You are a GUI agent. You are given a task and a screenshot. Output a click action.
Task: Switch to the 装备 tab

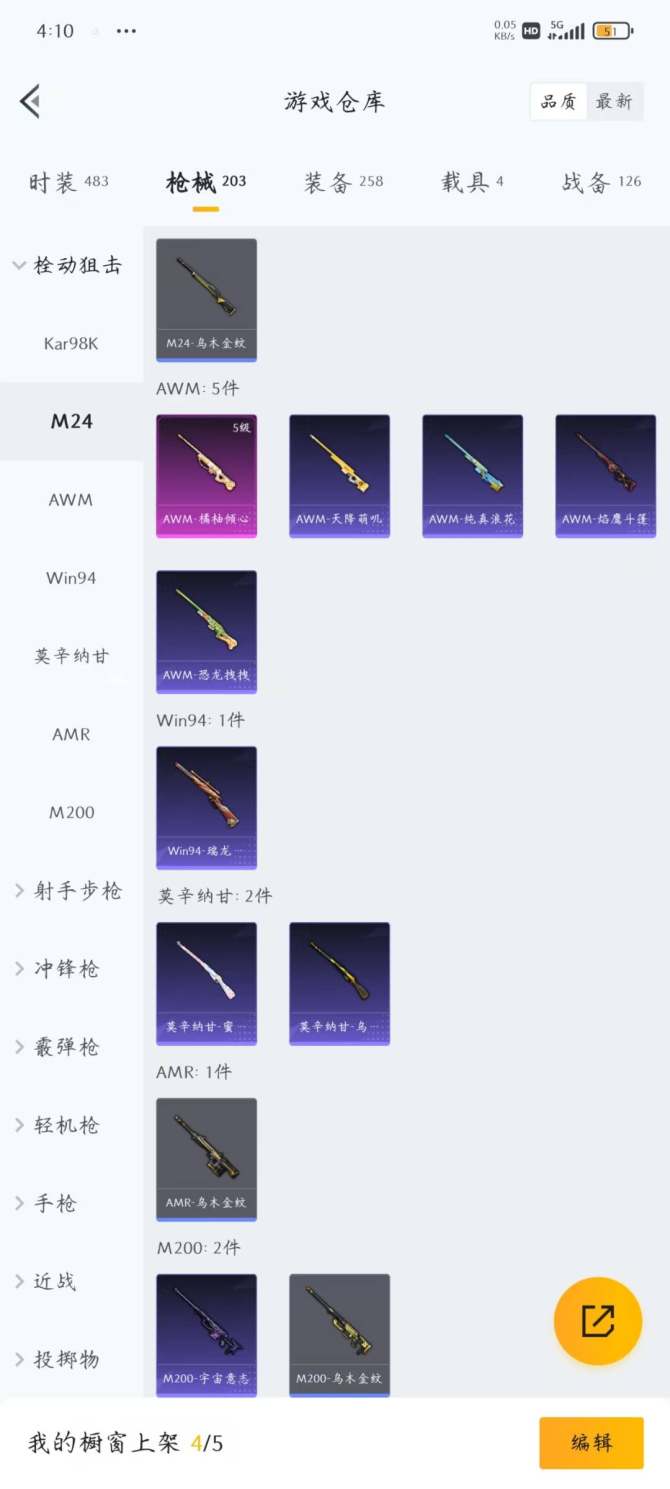click(x=343, y=182)
